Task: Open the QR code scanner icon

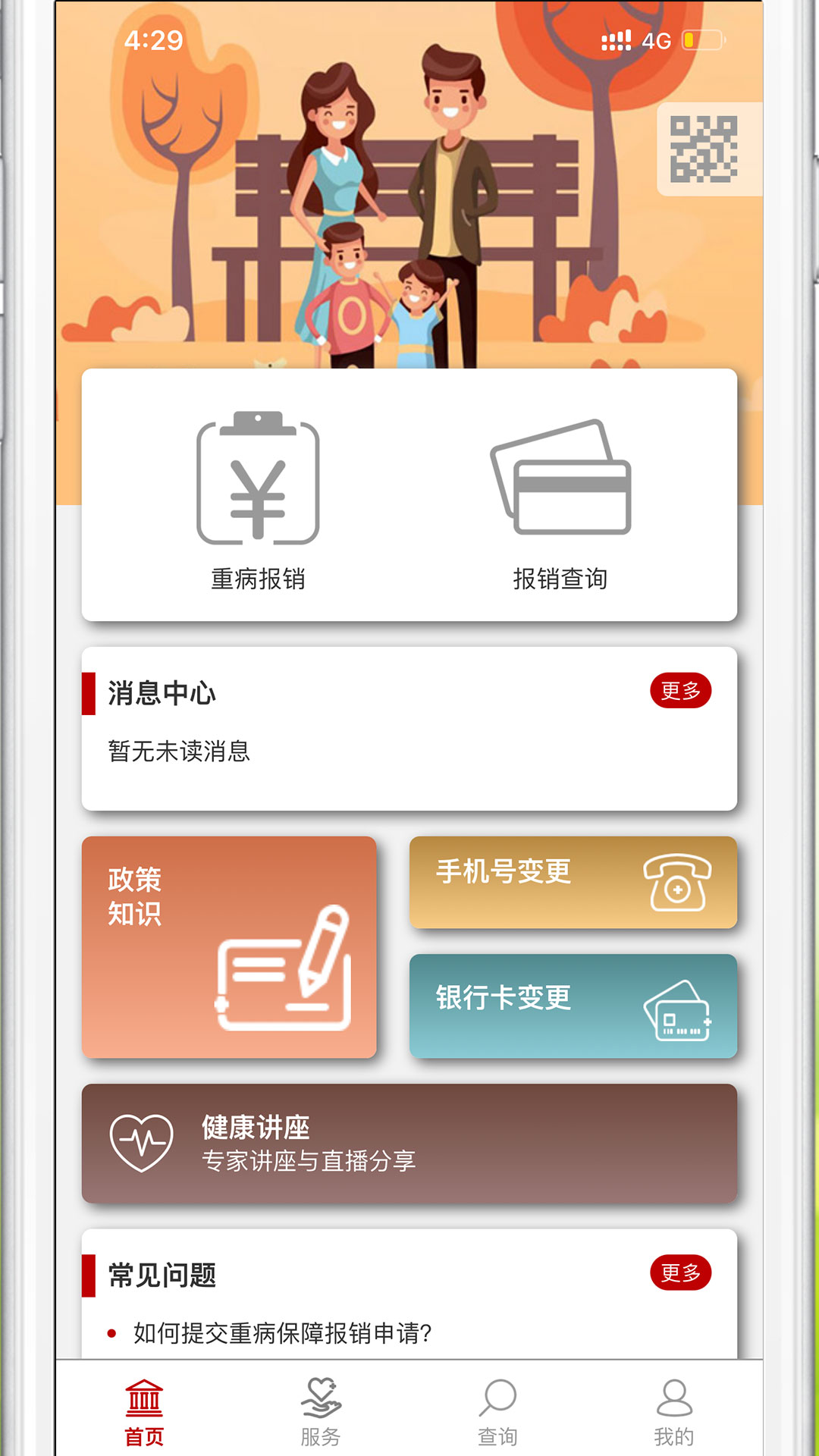Action: 704,149
